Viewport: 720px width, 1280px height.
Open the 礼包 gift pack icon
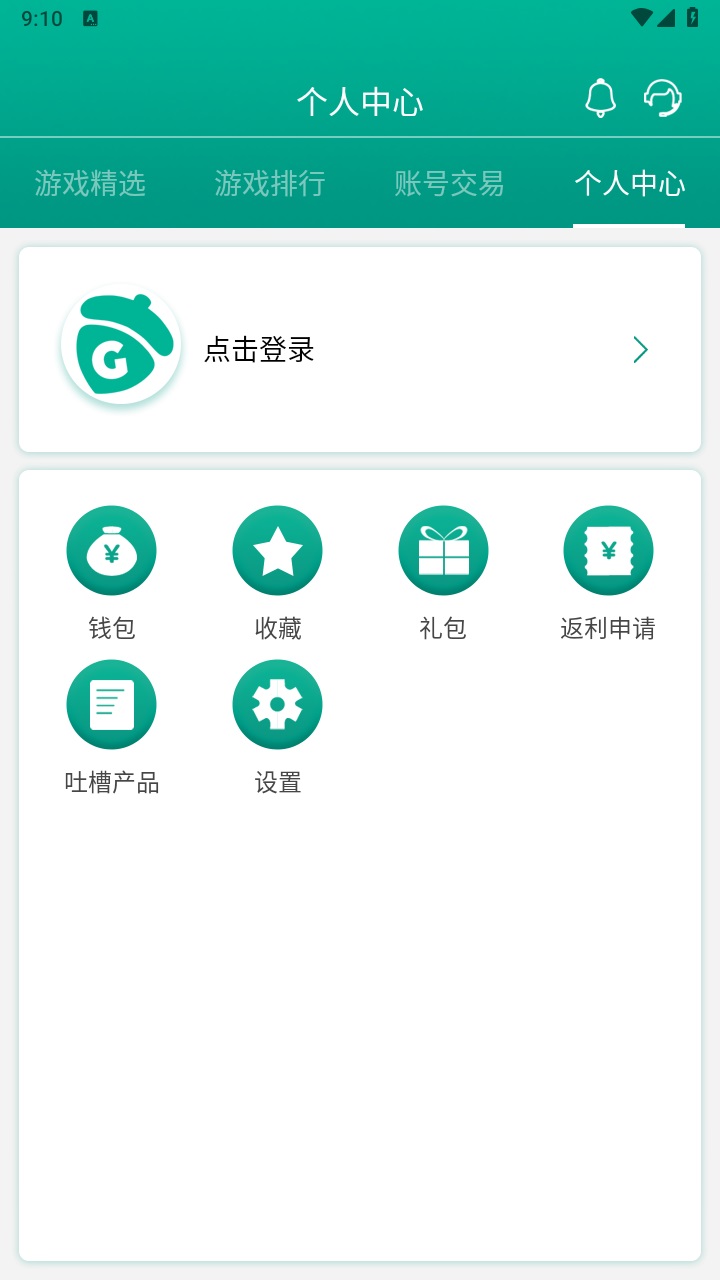click(x=443, y=550)
